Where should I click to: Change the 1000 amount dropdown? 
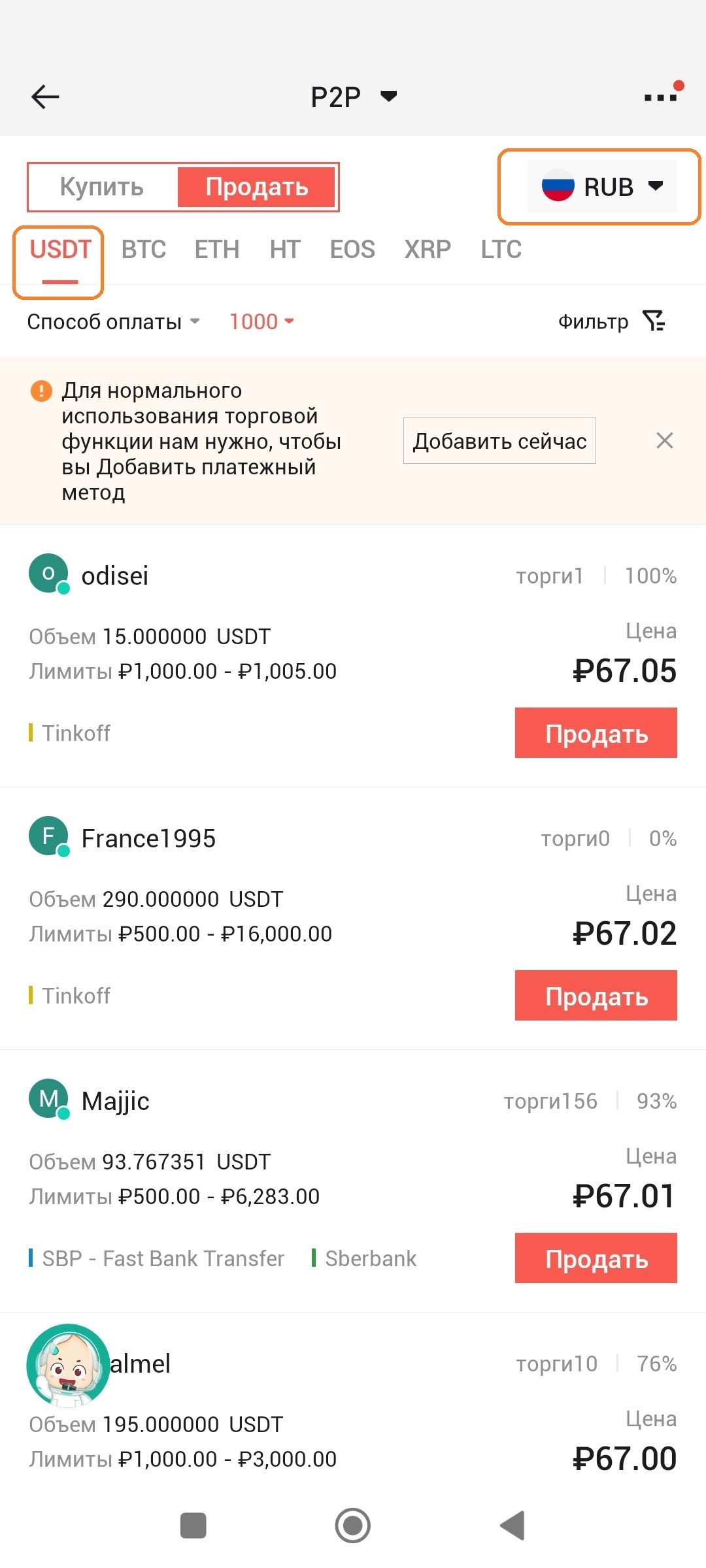pos(261,321)
